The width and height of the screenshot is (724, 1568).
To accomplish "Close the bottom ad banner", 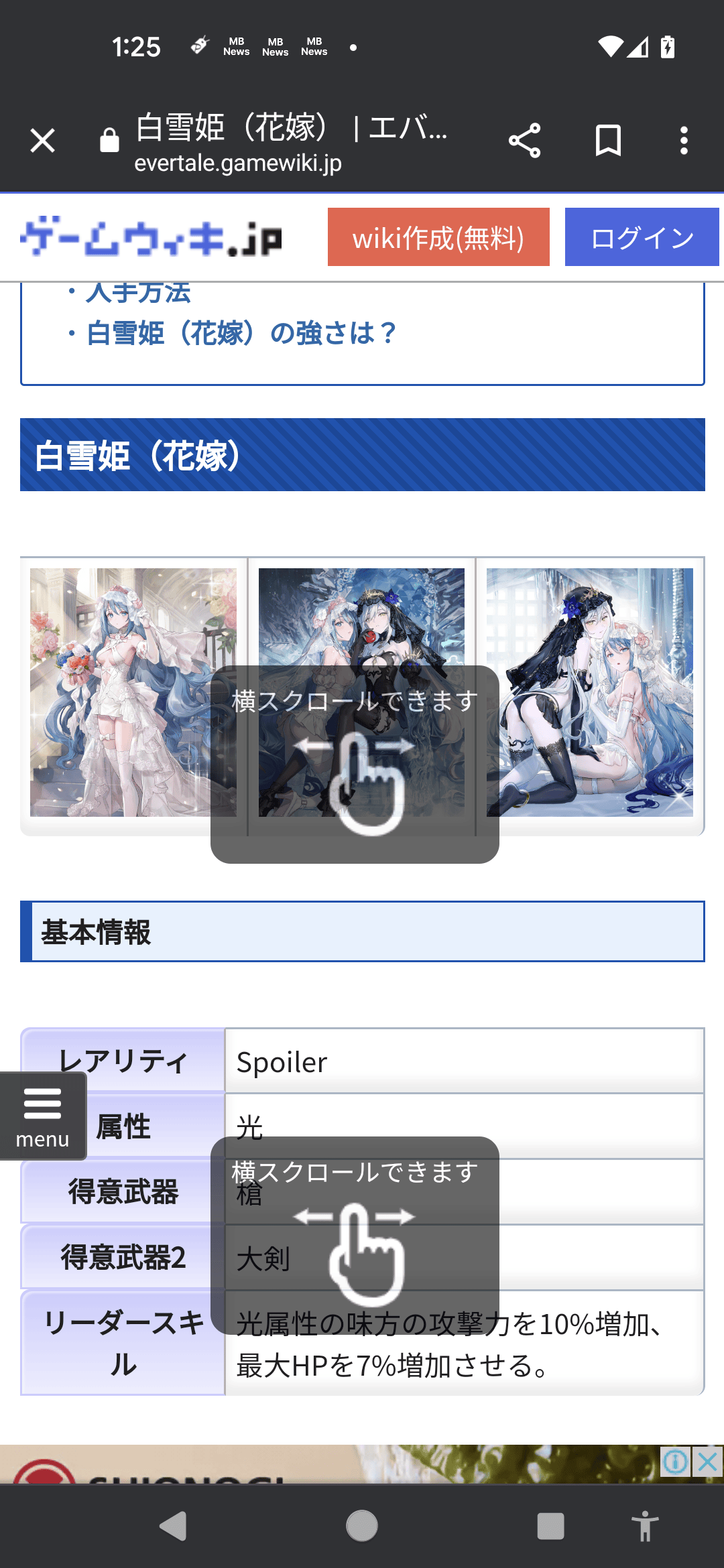I will (708, 1462).
